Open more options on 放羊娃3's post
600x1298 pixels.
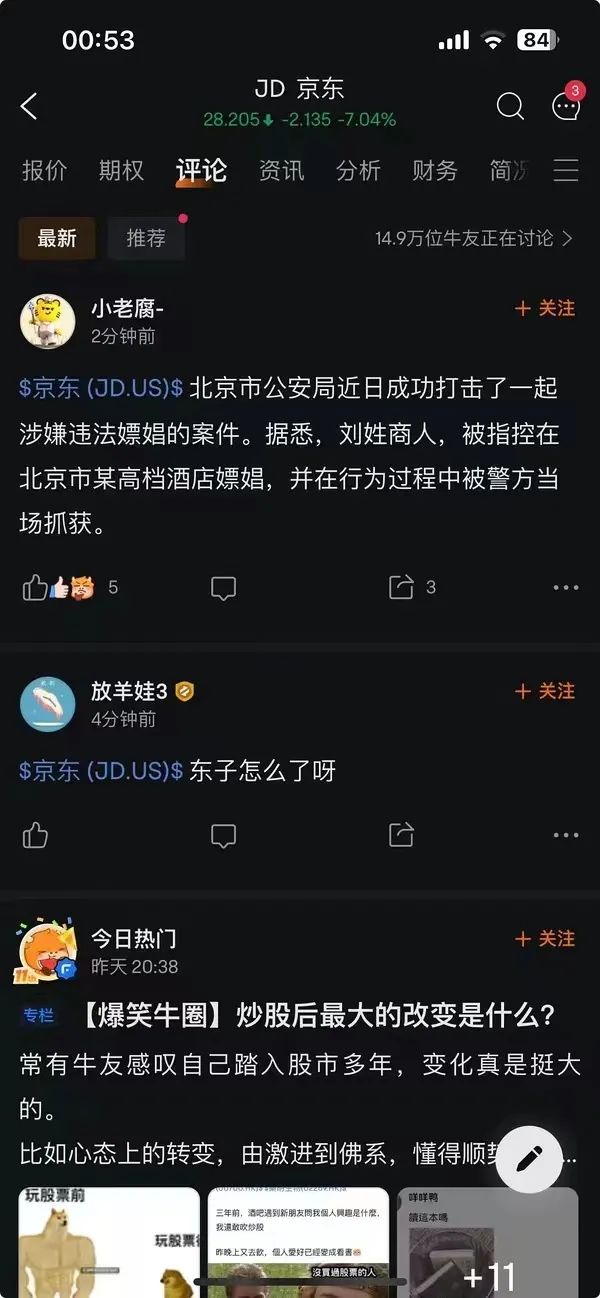tap(566, 835)
